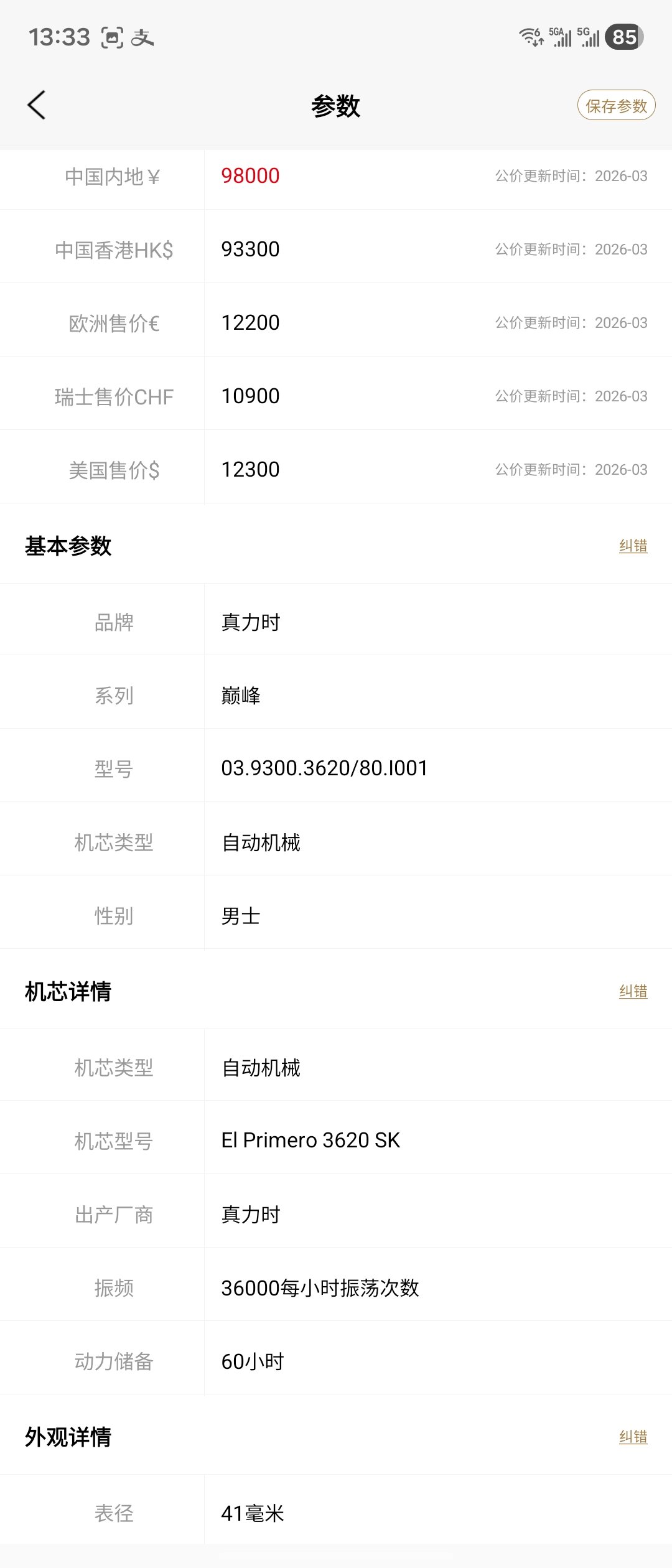
Task: Go back from the 参数 page
Action: (37, 105)
